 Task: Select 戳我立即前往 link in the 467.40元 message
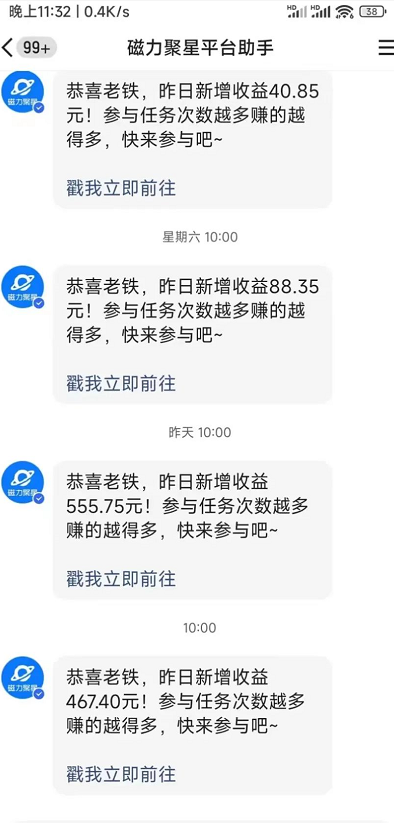pyautogui.click(x=121, y=774)
